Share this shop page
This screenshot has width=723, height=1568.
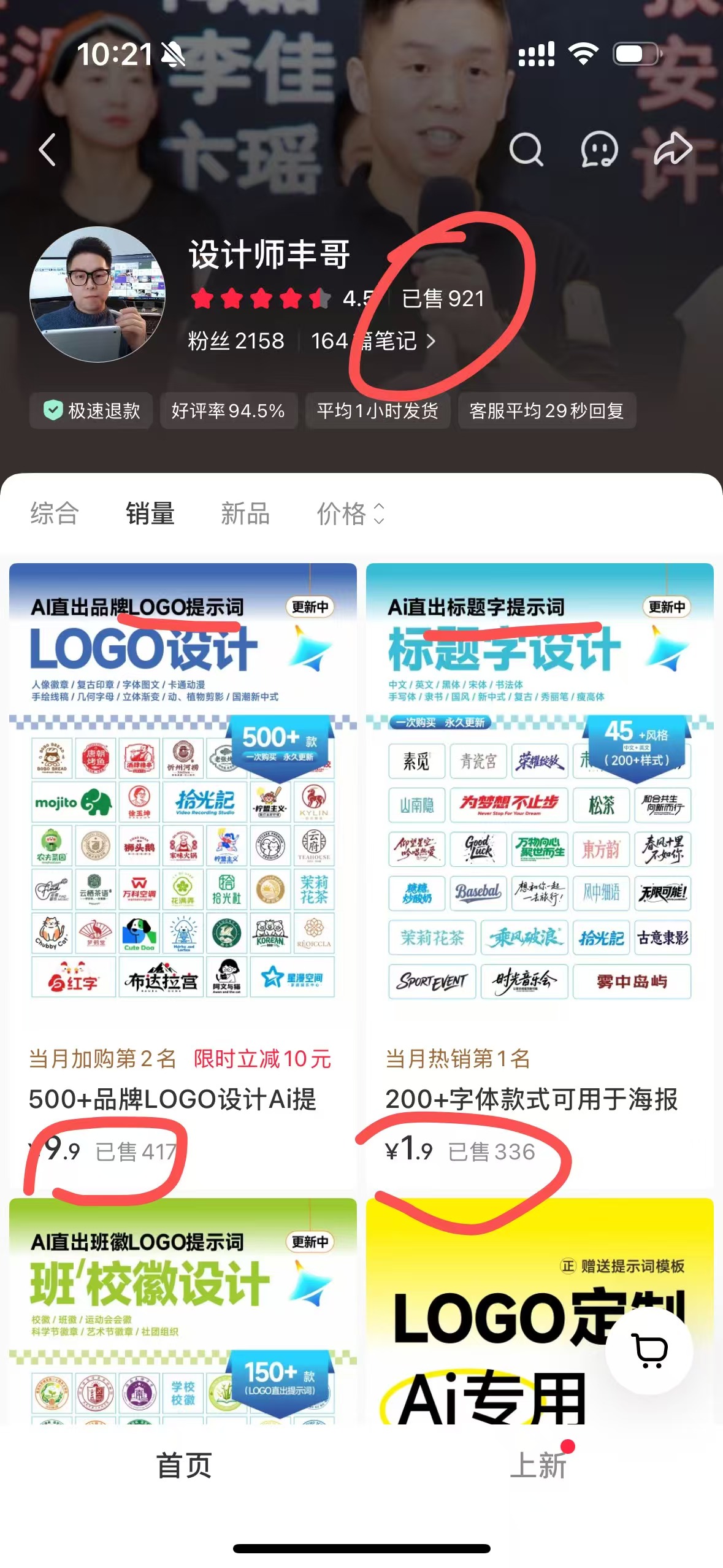pyautogui.click(x=673, y=149)
